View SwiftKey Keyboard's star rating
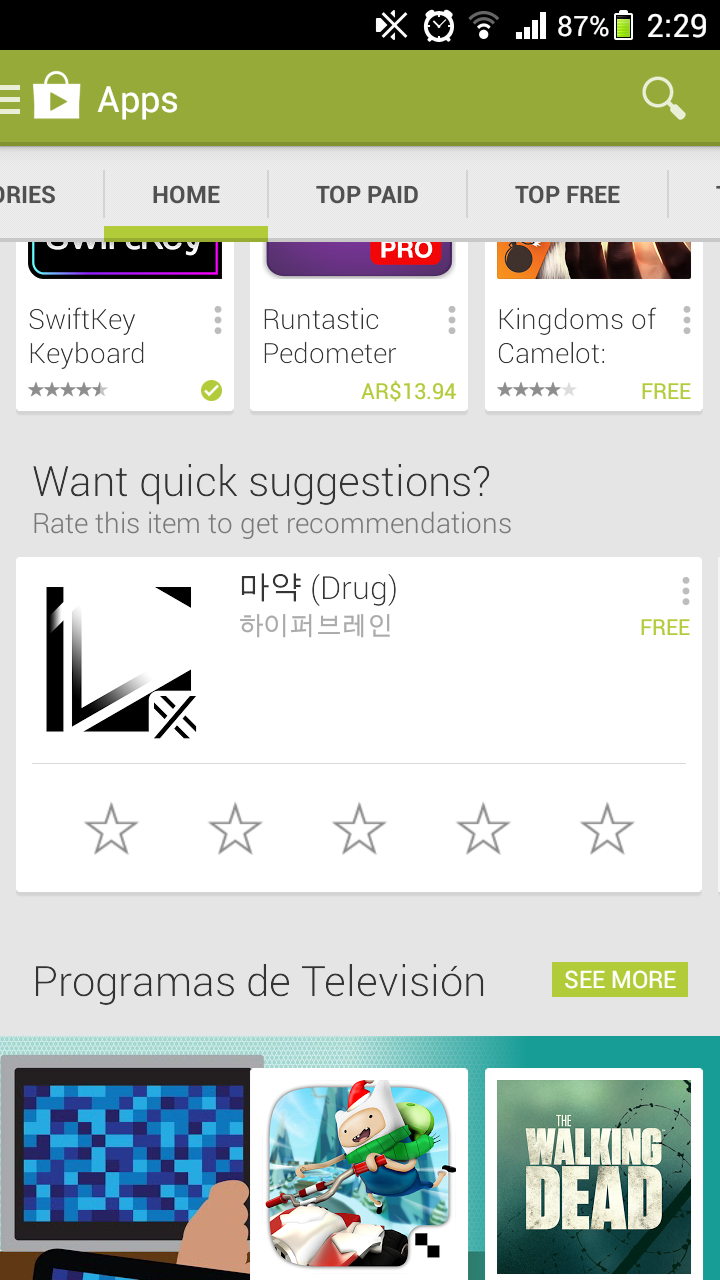 point(67,391)
